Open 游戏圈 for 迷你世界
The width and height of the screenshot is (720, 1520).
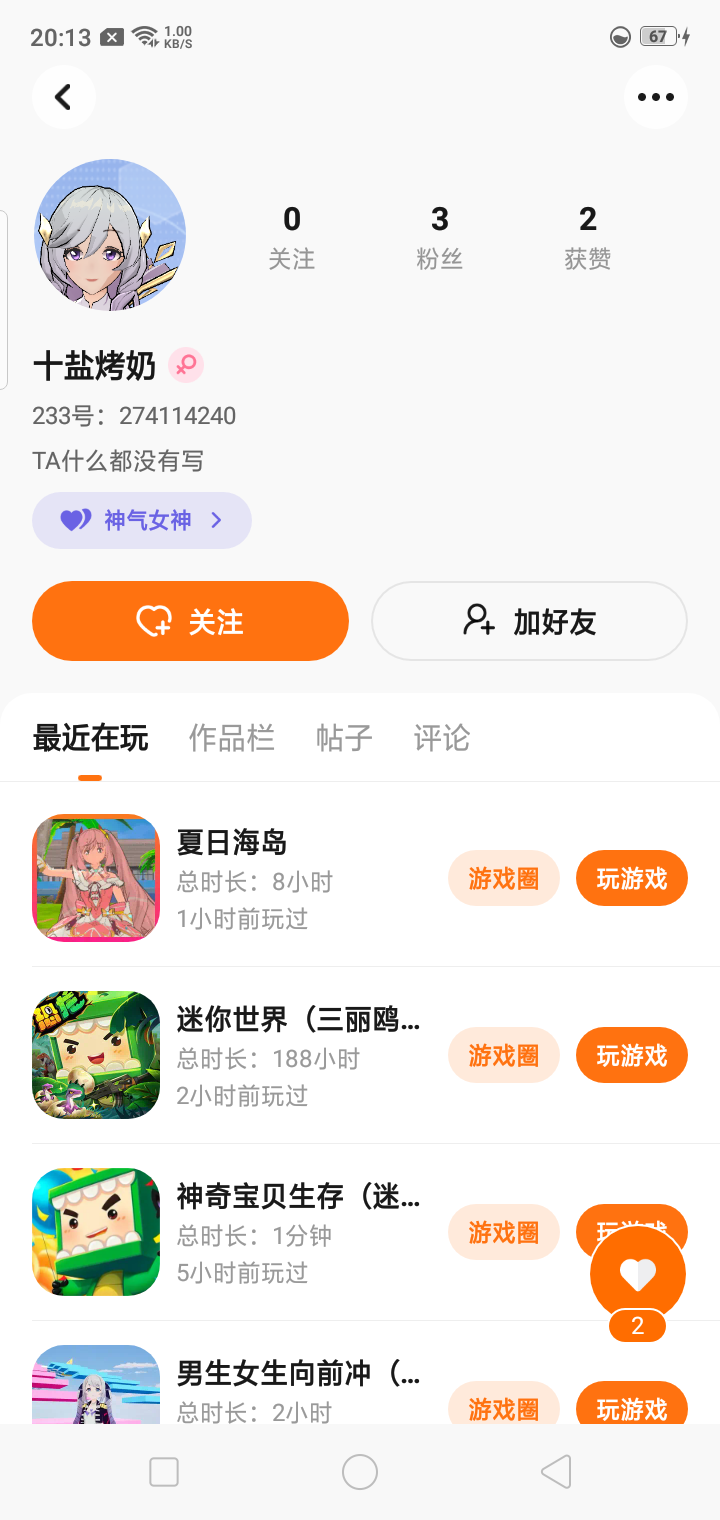(503, 1055)
